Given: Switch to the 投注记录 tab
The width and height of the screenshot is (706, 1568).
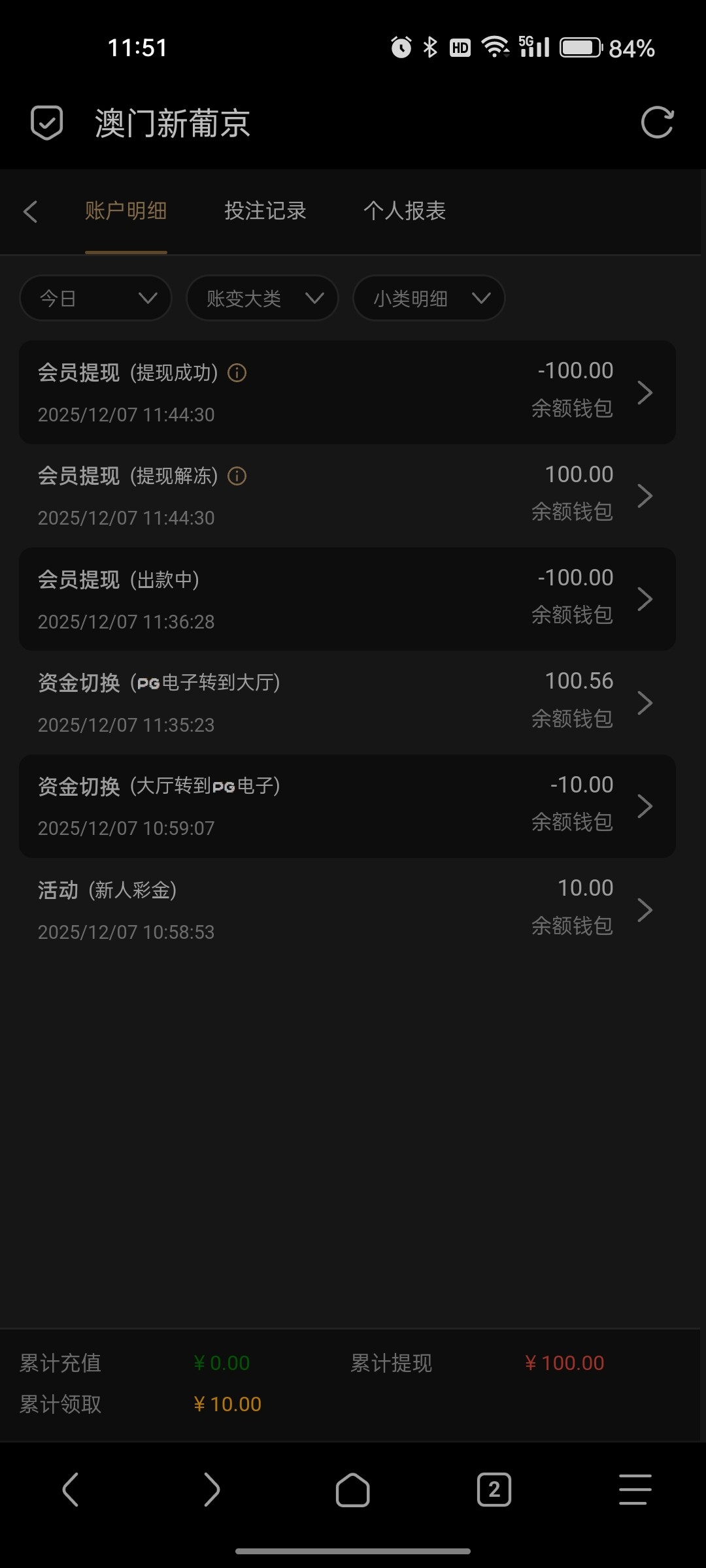Looking at the screenshot, I should pos(264,212).
